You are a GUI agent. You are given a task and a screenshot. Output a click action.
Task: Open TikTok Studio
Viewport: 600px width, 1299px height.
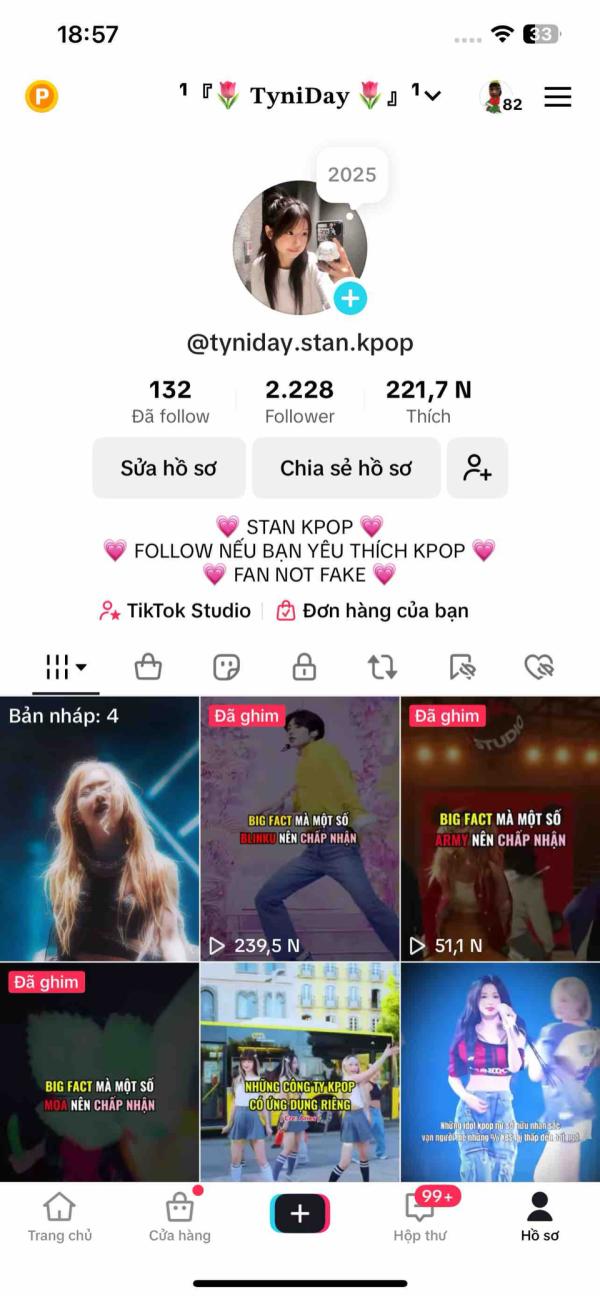tap(175, 610)
